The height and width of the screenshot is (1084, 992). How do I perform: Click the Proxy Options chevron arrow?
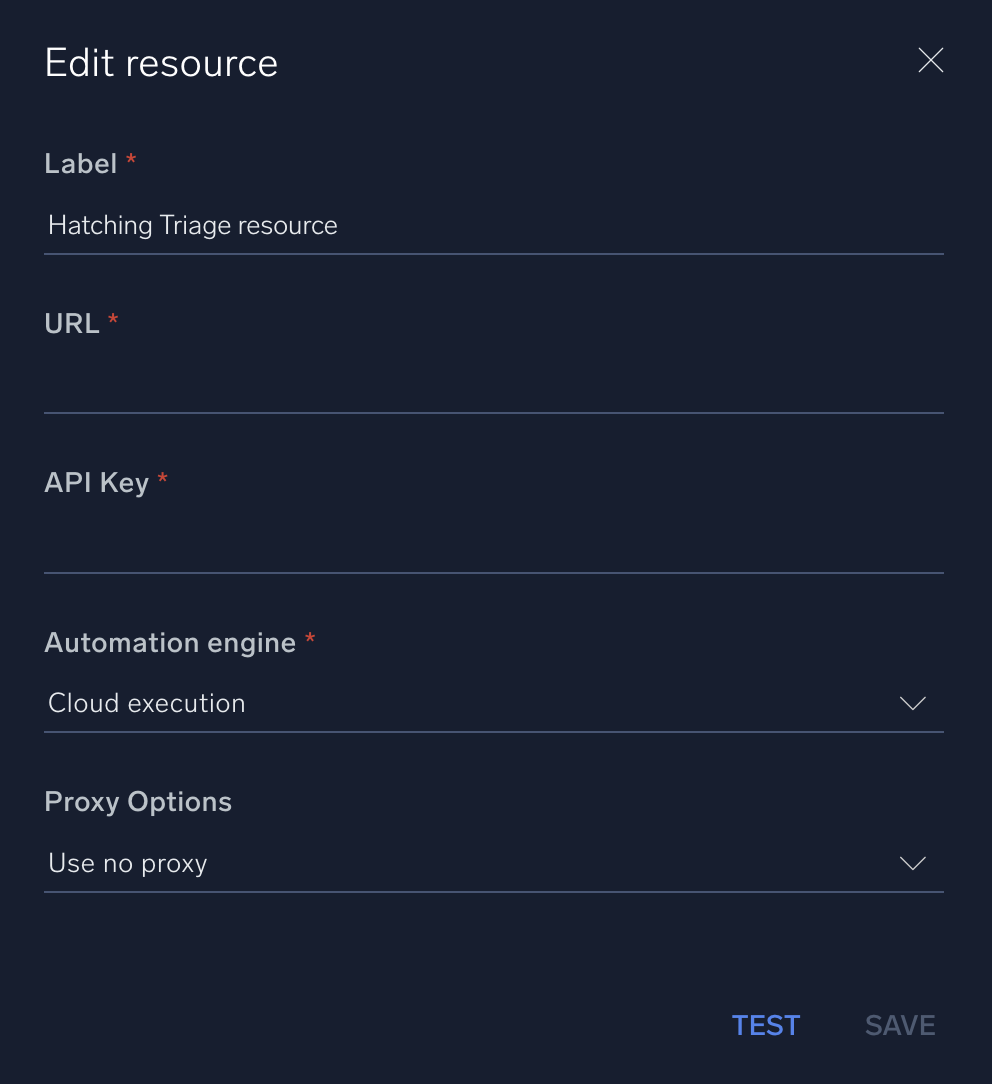911,863
